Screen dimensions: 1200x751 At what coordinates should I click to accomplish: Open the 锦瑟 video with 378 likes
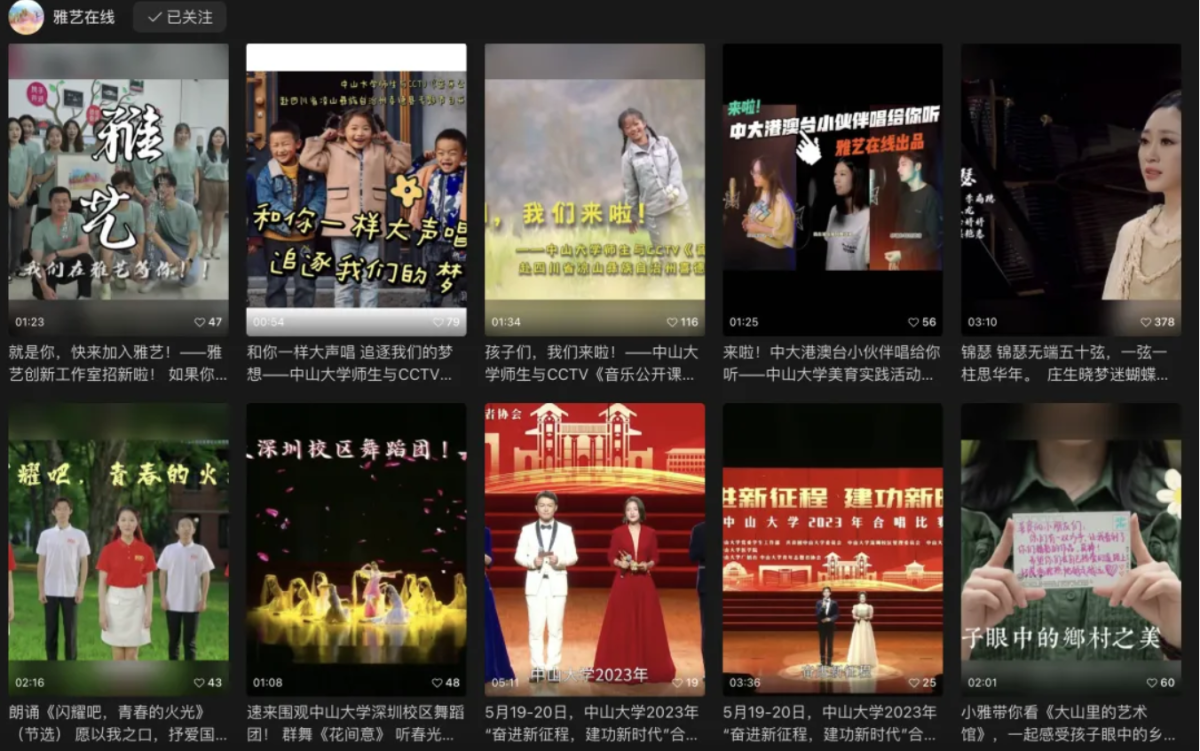(1070, 190)
